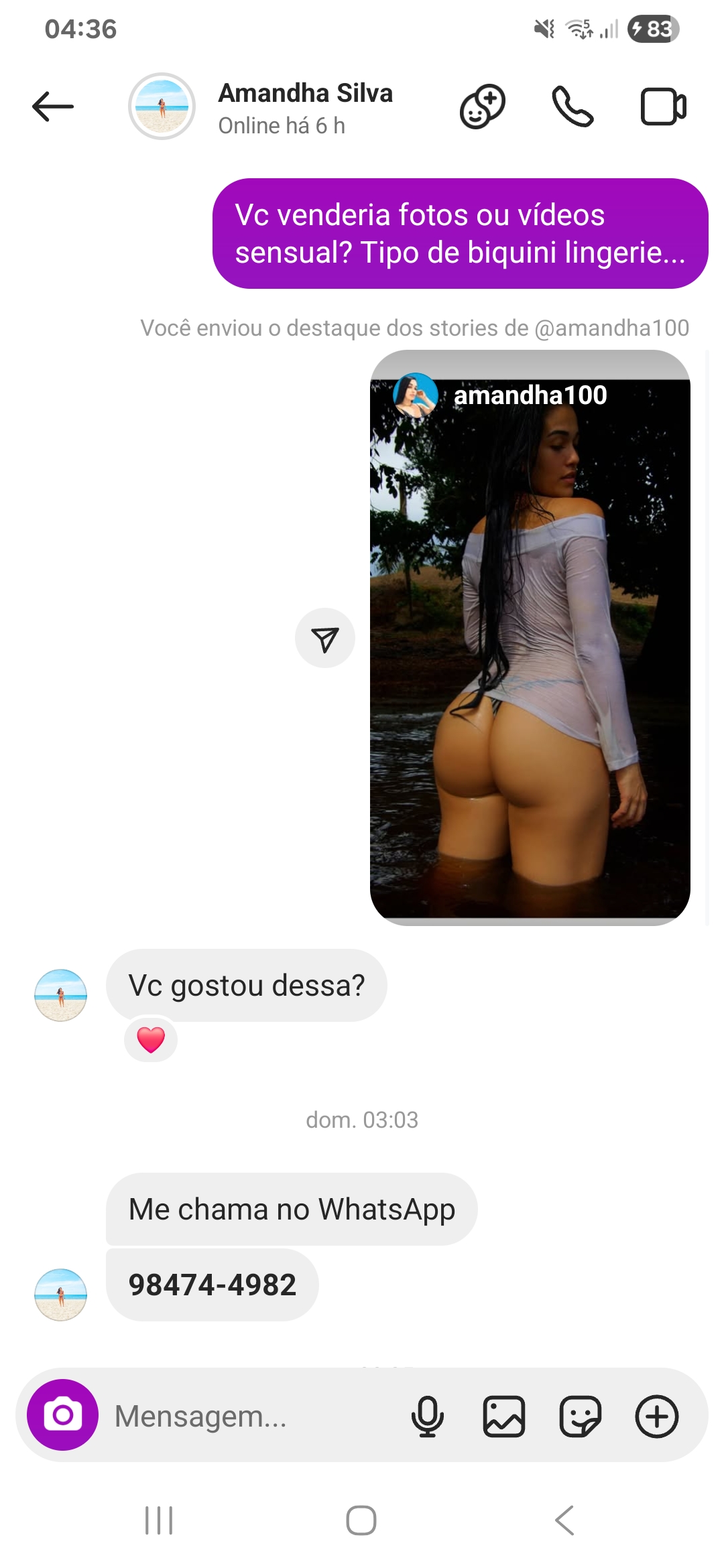724x1568 pixels.
Task: Tap the system home button
Action: (x=361, y=1520)
